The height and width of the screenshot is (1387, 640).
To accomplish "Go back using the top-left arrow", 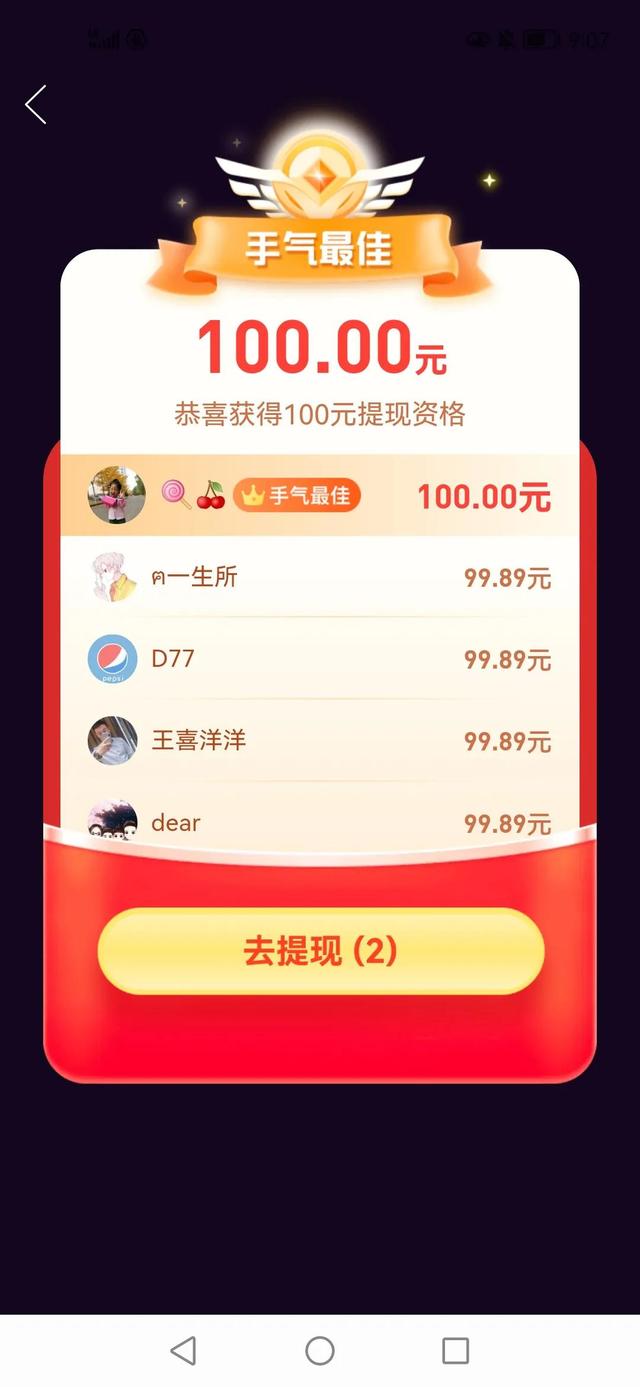I will [x=36, y=105].
